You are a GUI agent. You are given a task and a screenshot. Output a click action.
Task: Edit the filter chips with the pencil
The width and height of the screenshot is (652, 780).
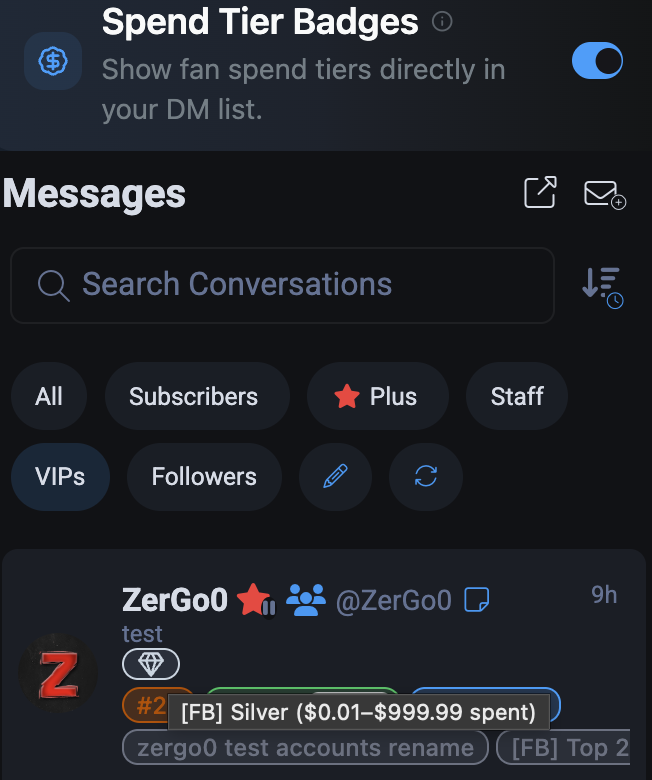(335, 477)
